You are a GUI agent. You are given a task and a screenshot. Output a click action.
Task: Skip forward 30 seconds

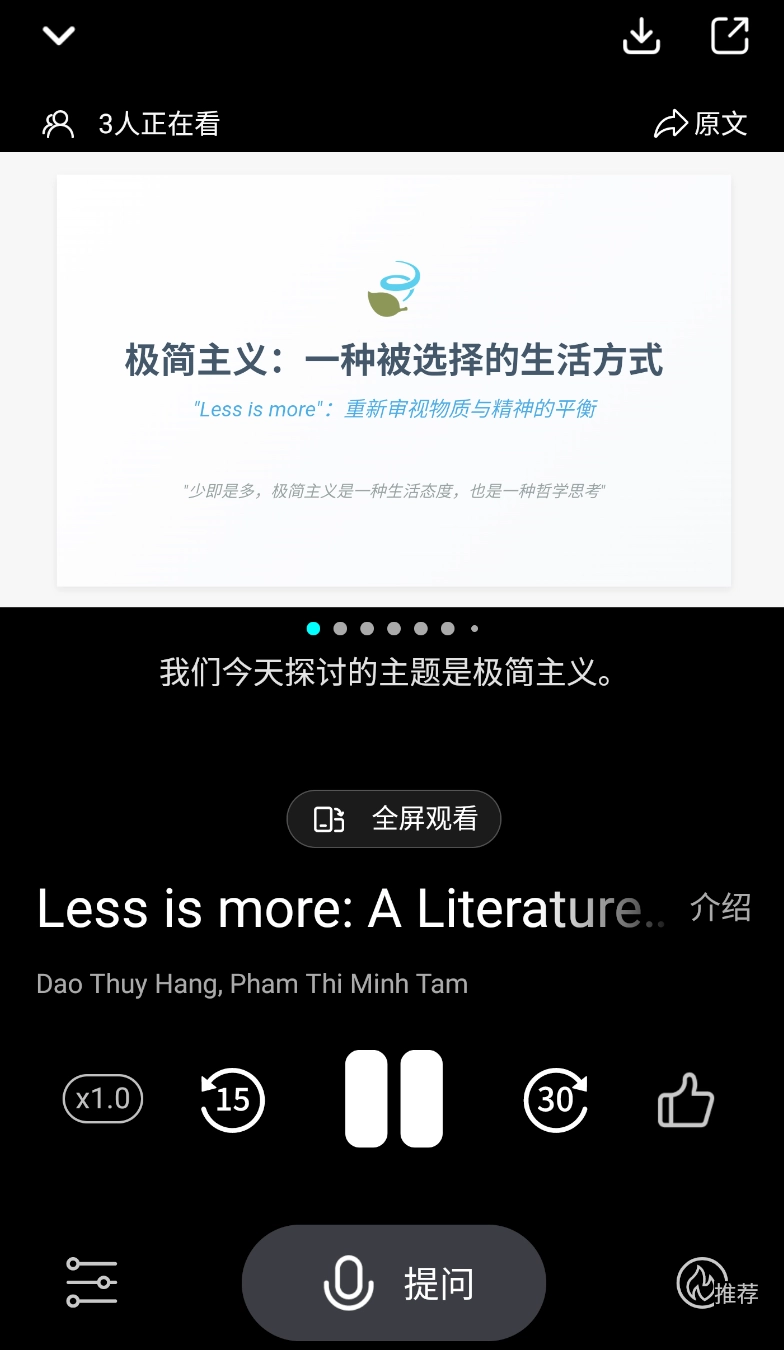[x=556, y=1100]
